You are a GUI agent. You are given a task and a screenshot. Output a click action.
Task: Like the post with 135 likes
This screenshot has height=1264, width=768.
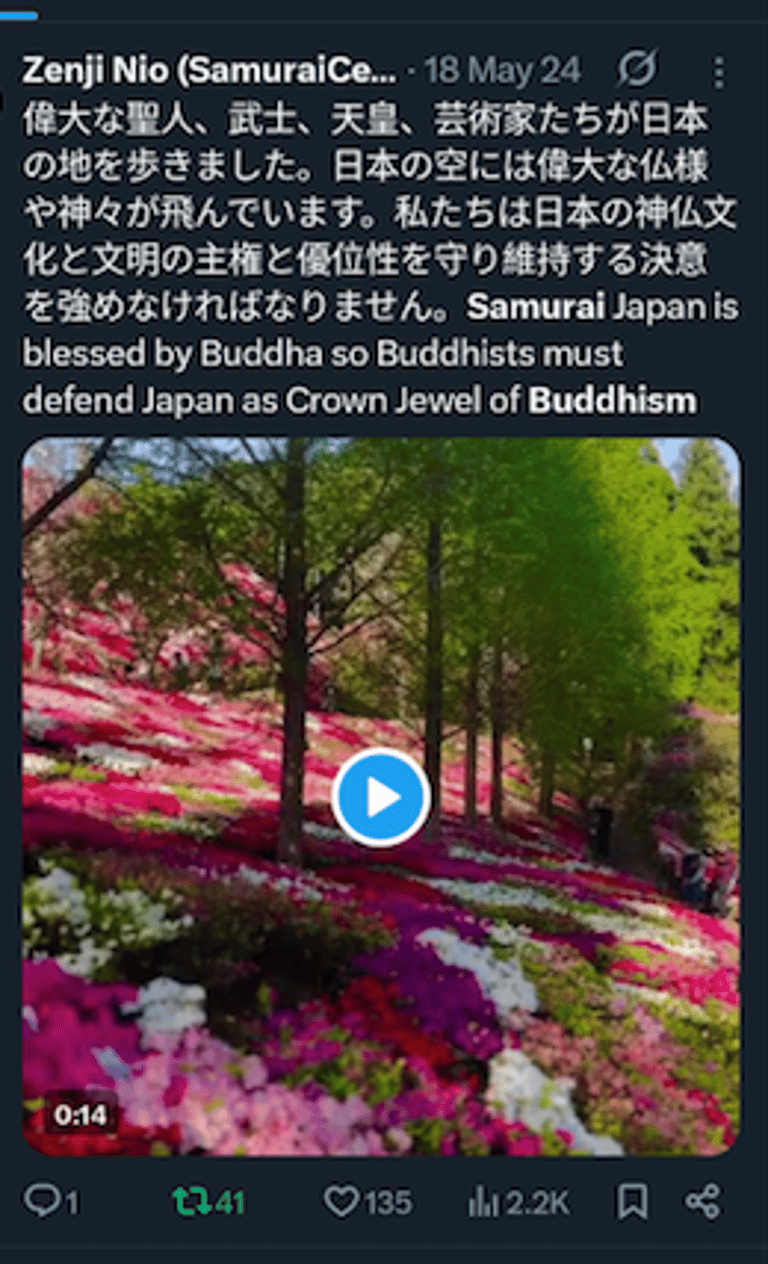[x=343, y=1202]
